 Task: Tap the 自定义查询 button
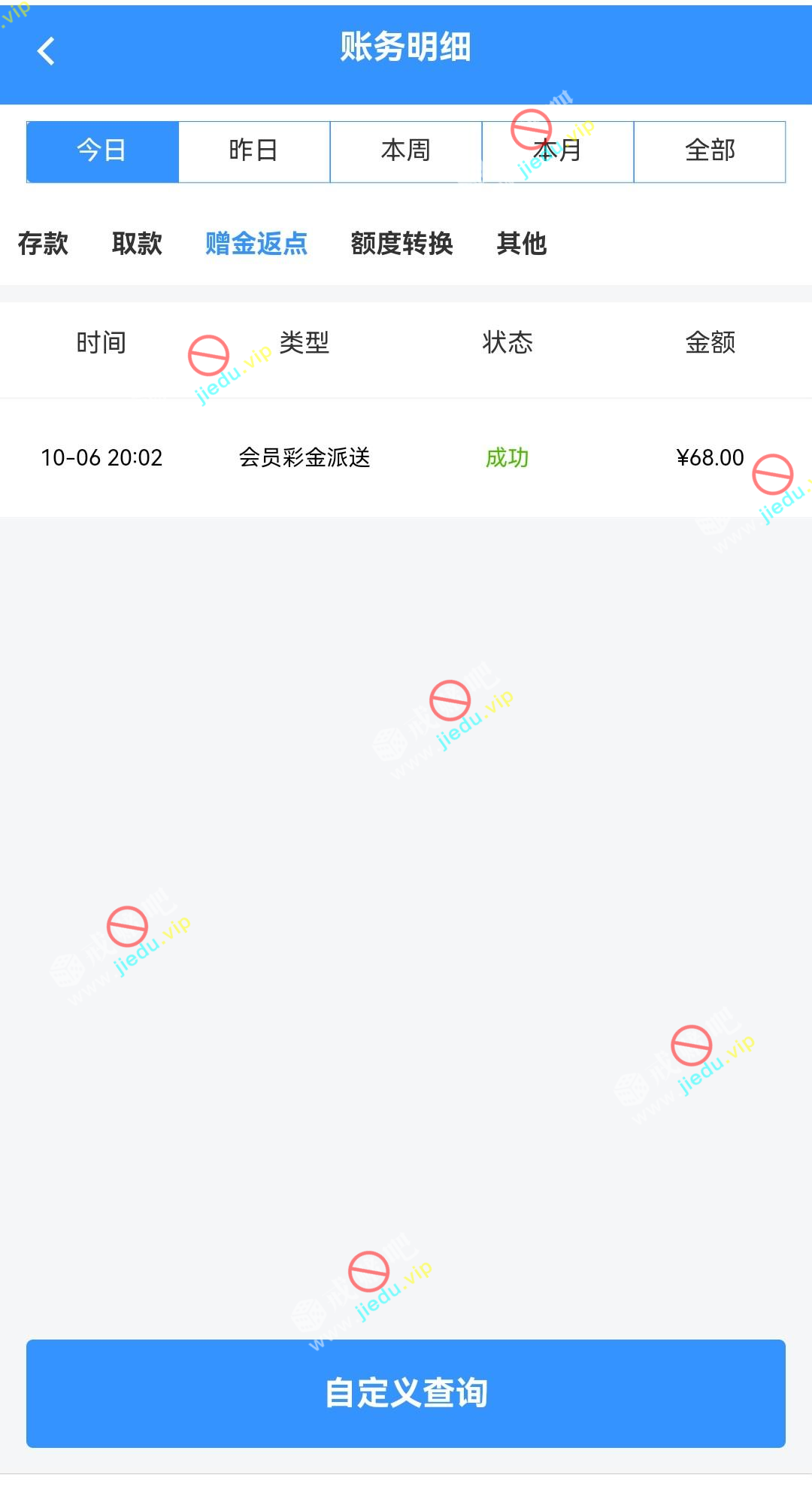(406, 1393)
